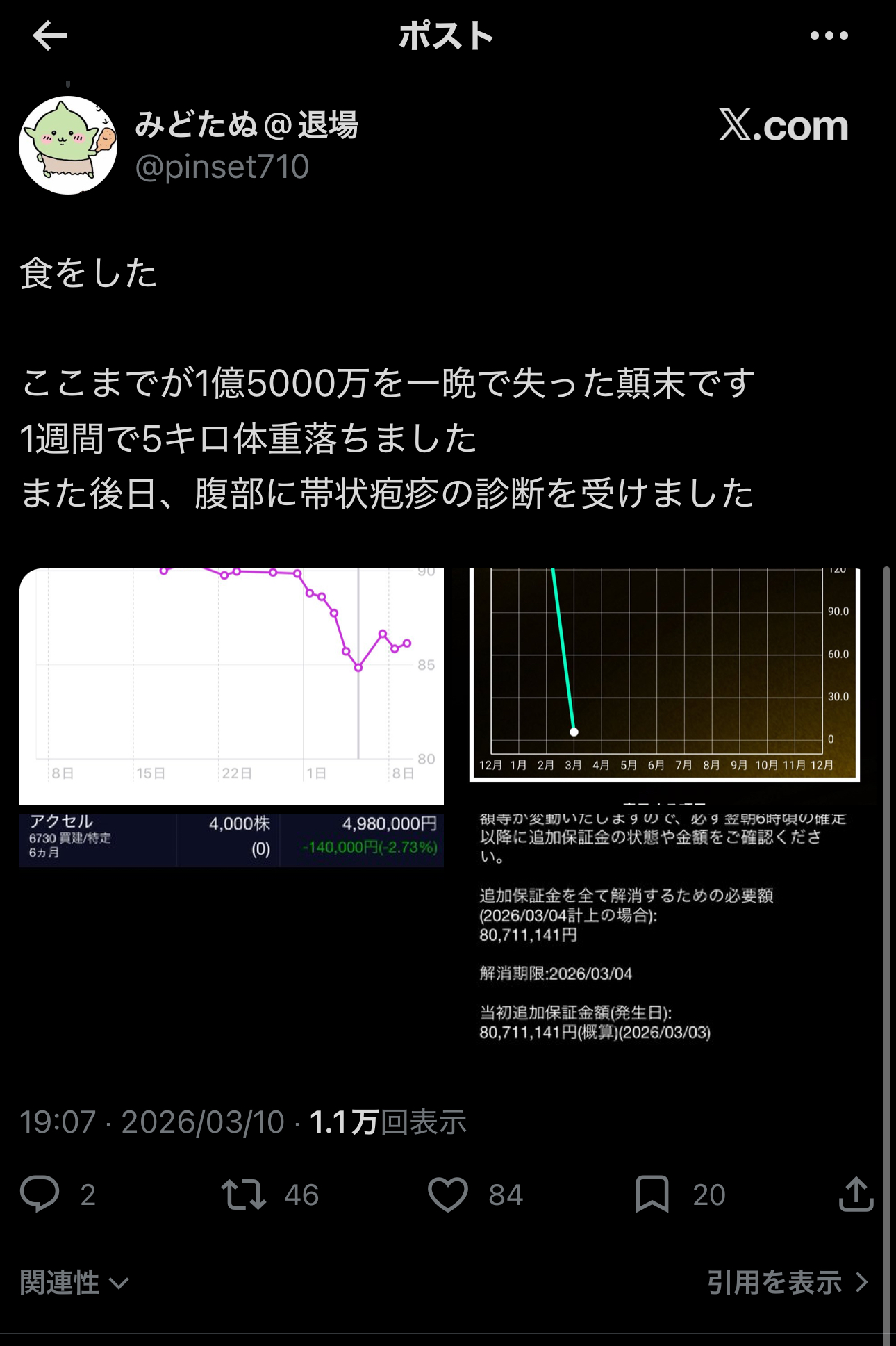The height and width of the screenshot is (1346, 896).
Task: Open みどたぬ's profile avatar
Action: (68, 145)
